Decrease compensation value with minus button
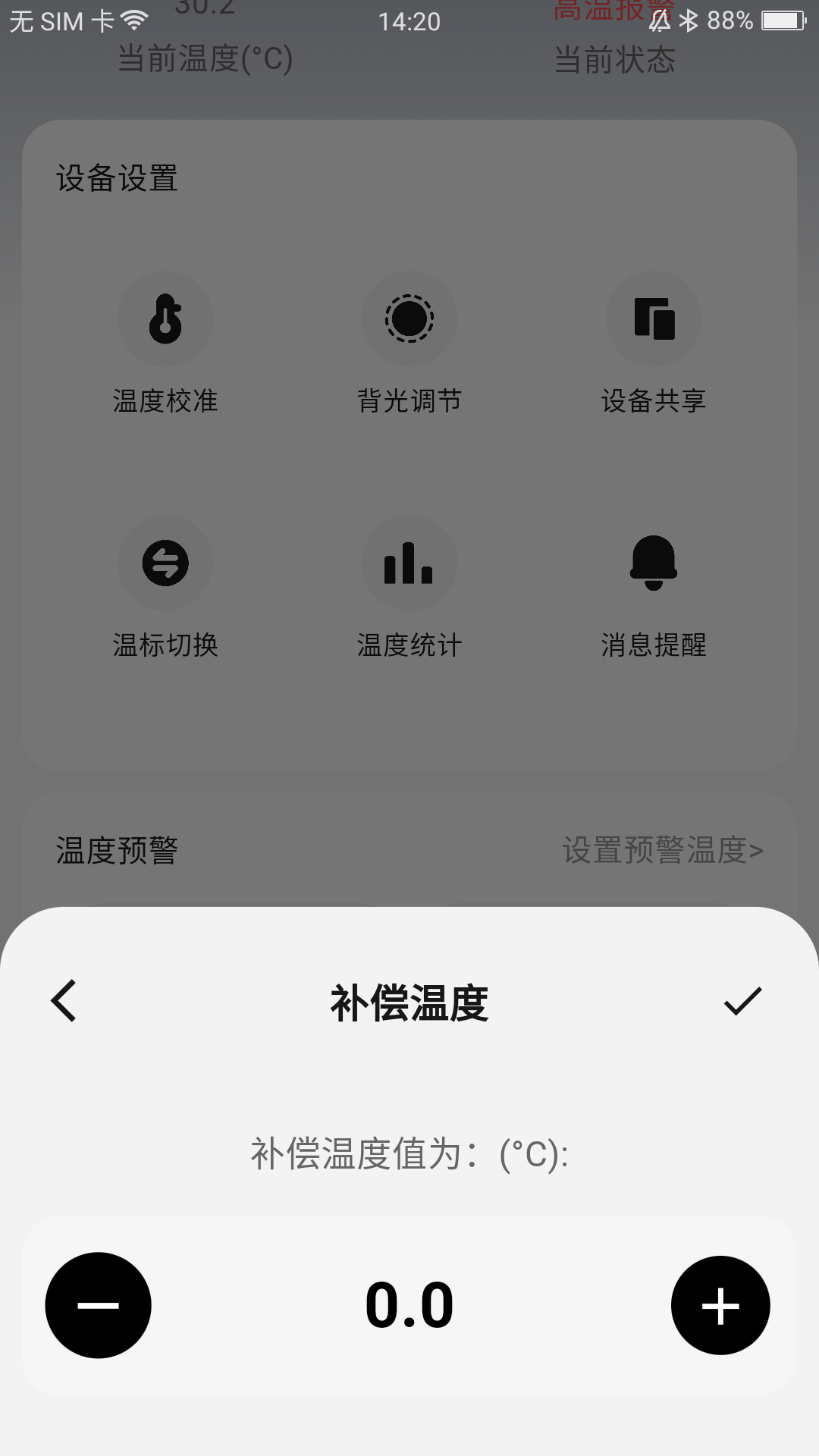 [97, 1304]
